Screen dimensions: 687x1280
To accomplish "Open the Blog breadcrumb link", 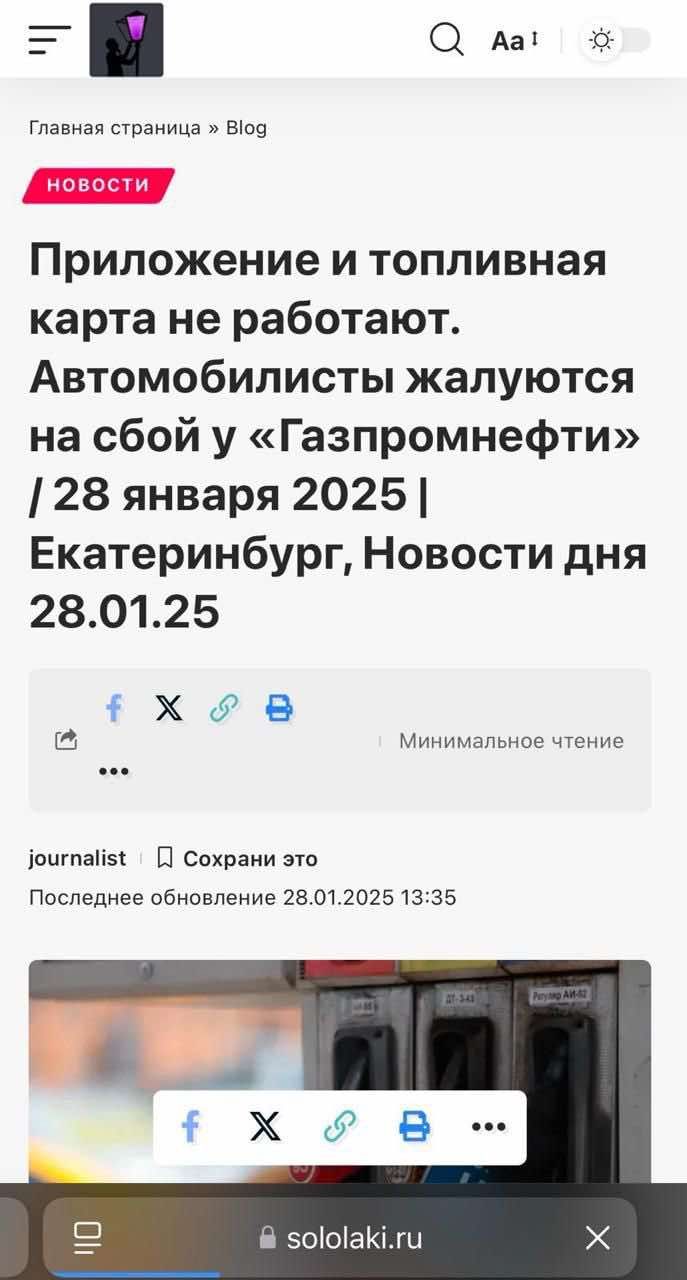I will (x=246, y=127).
